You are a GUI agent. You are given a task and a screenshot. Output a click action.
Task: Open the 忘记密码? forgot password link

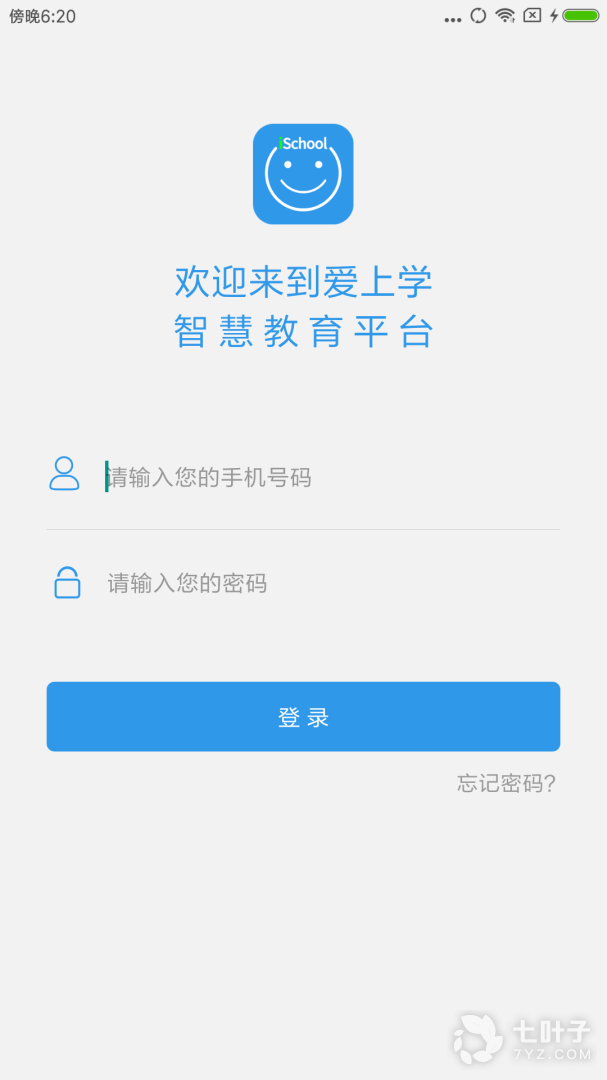coord(506,783)
